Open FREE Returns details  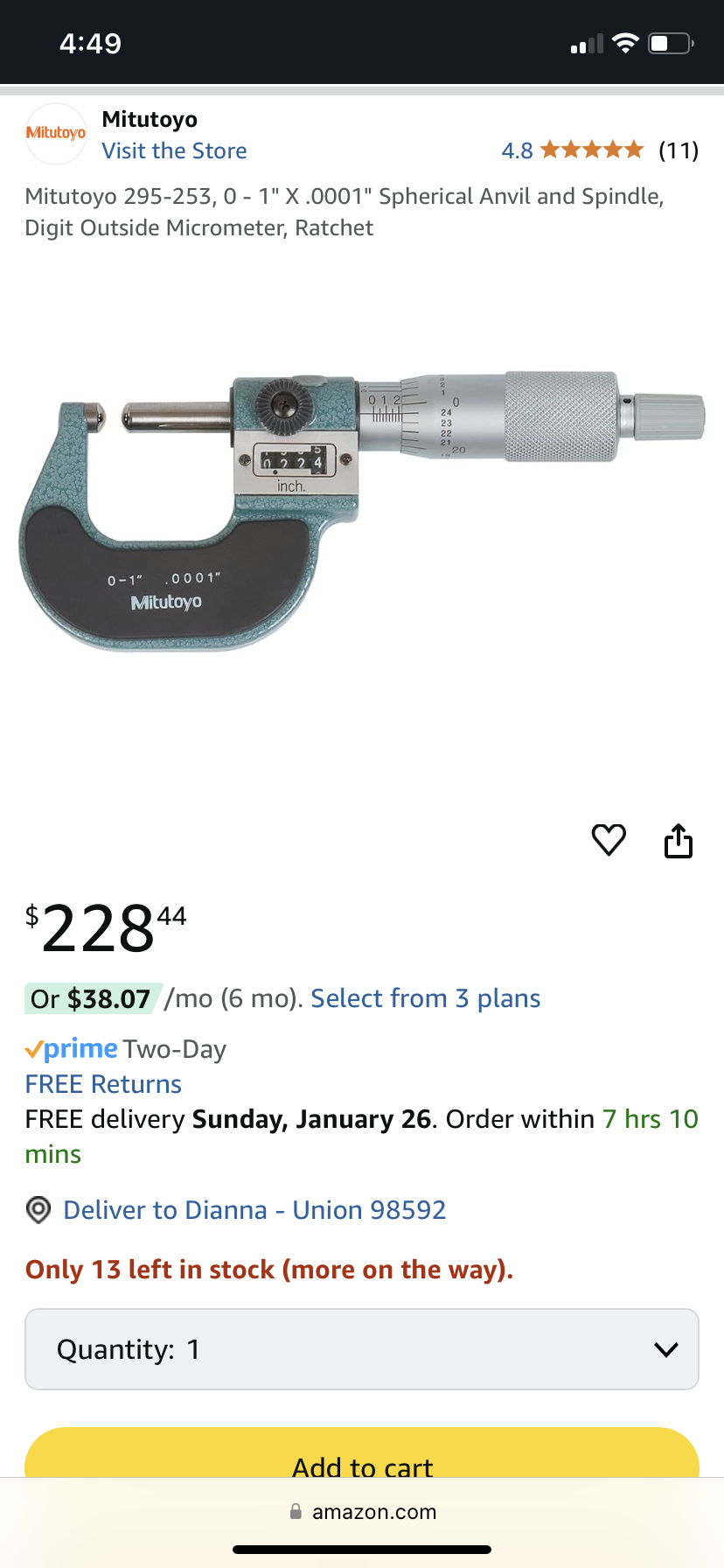point(103,1084)
